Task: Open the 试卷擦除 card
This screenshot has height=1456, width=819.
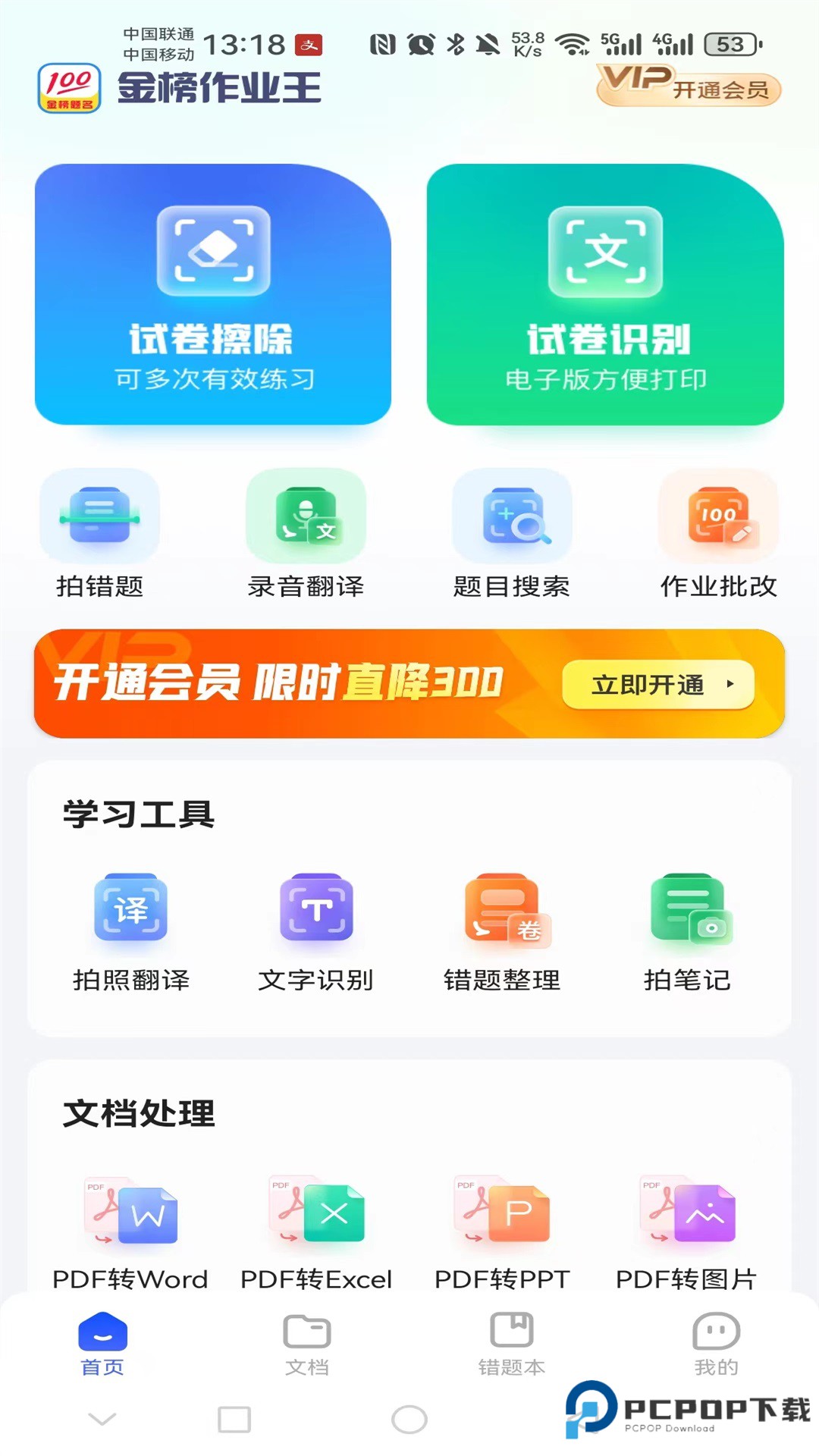Action: tap(213, 294)
